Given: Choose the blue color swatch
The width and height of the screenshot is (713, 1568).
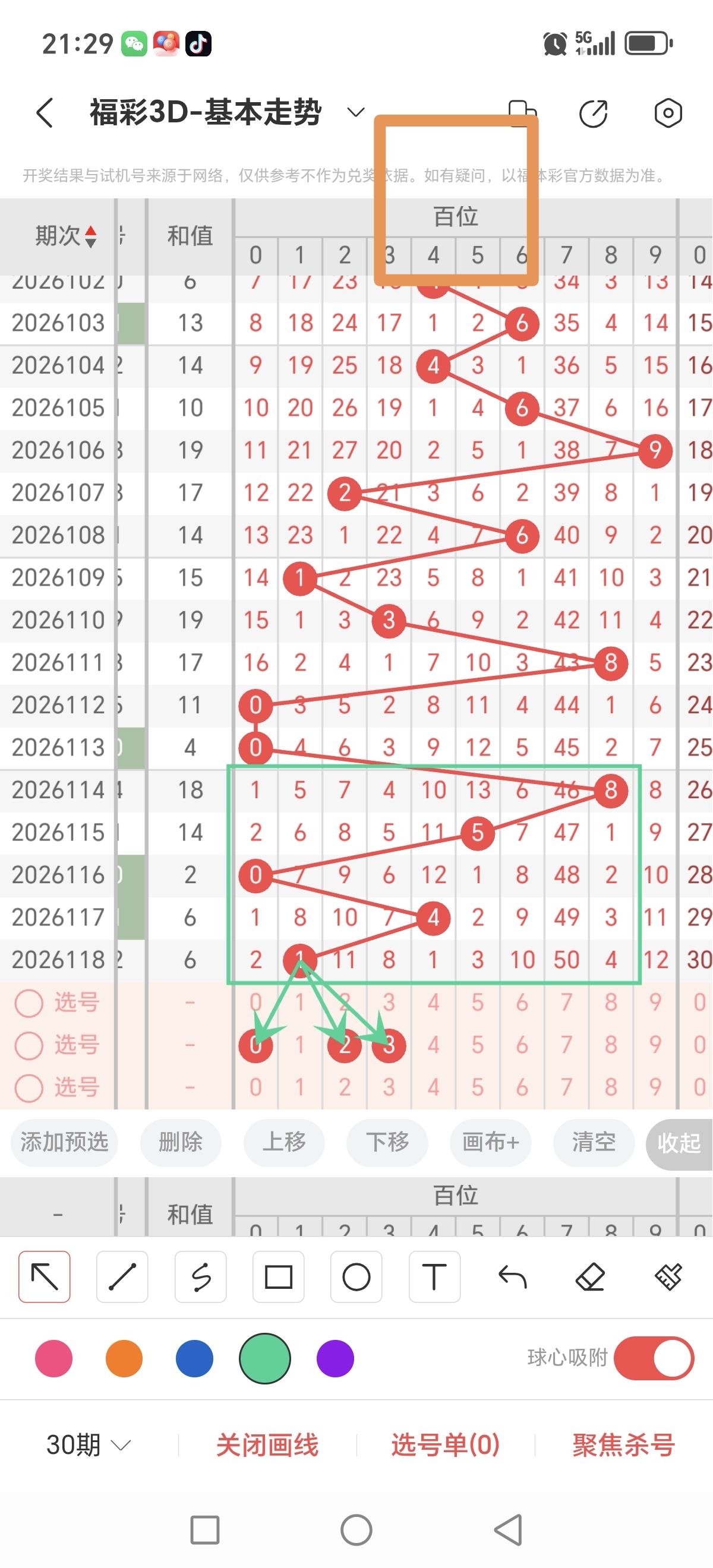Looking at the screenshot, I should click(194, 1358).
